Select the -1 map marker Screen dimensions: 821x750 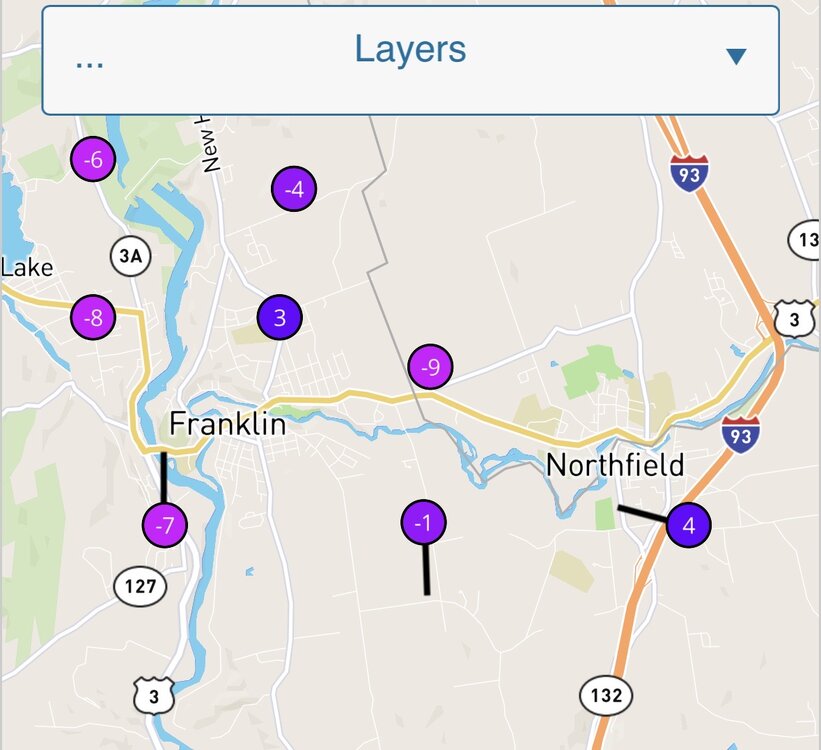click(x=424, y=522)
